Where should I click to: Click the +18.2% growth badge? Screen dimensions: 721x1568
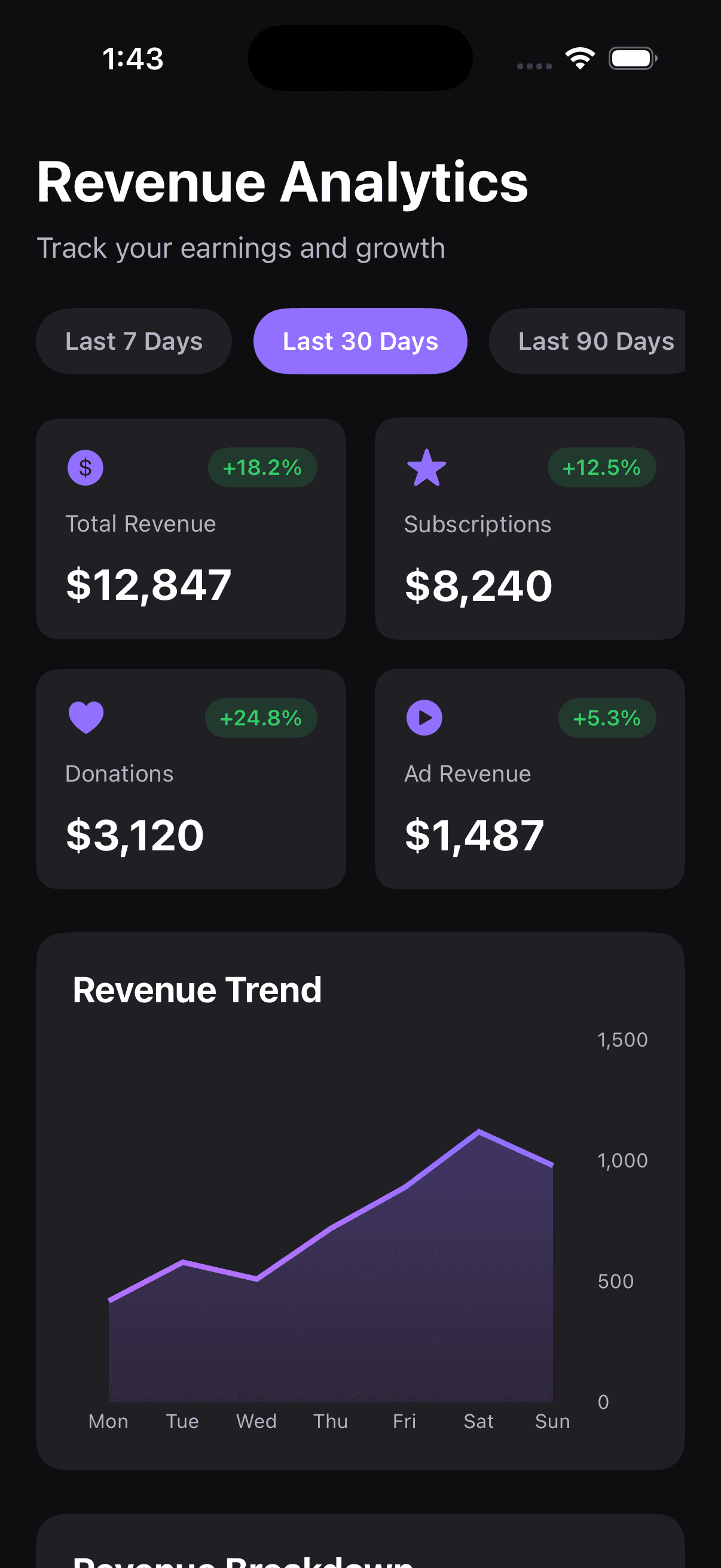(x=262, y=468)
